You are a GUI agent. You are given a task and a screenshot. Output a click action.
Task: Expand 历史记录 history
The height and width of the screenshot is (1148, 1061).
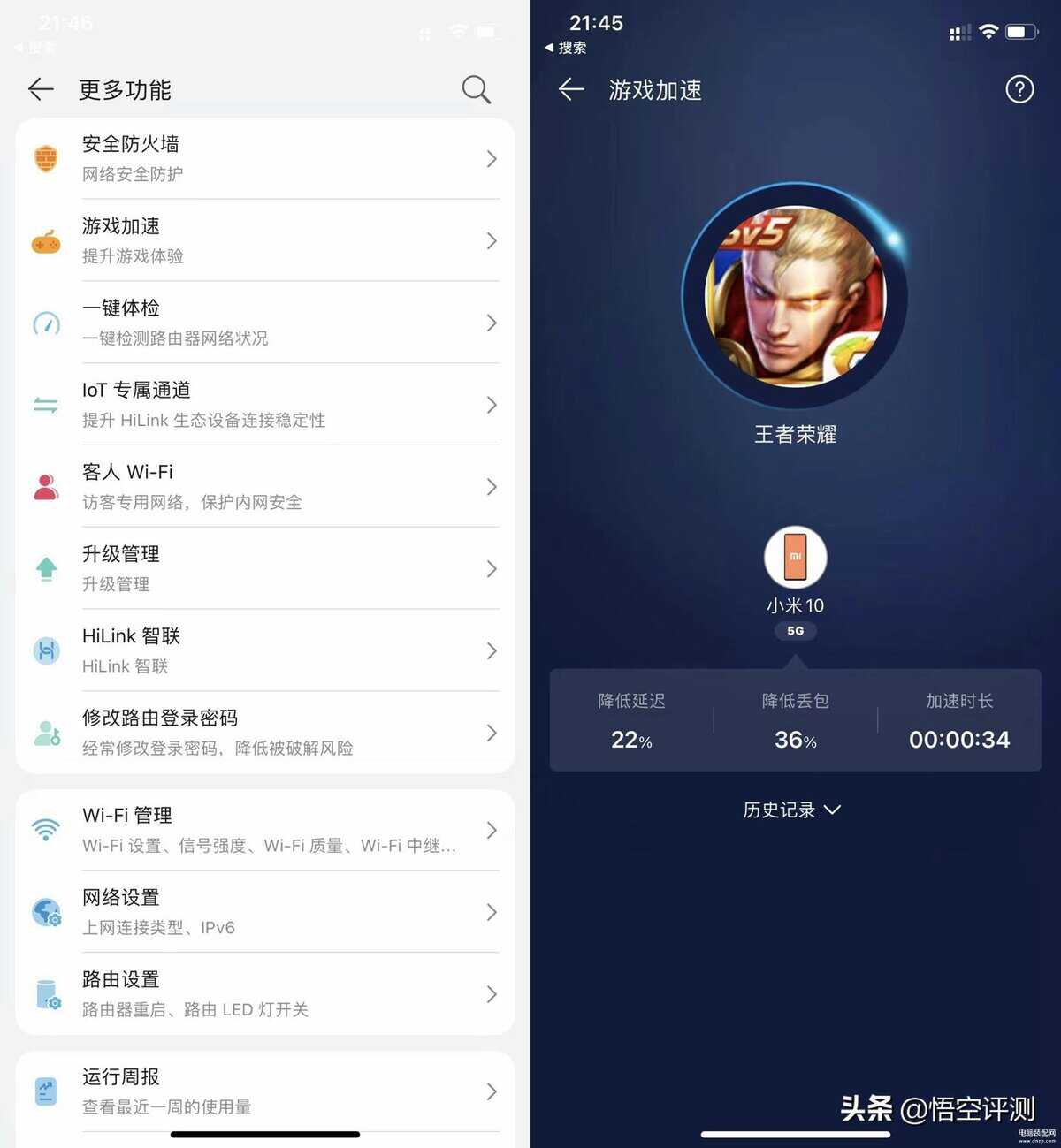pos(791,810)
